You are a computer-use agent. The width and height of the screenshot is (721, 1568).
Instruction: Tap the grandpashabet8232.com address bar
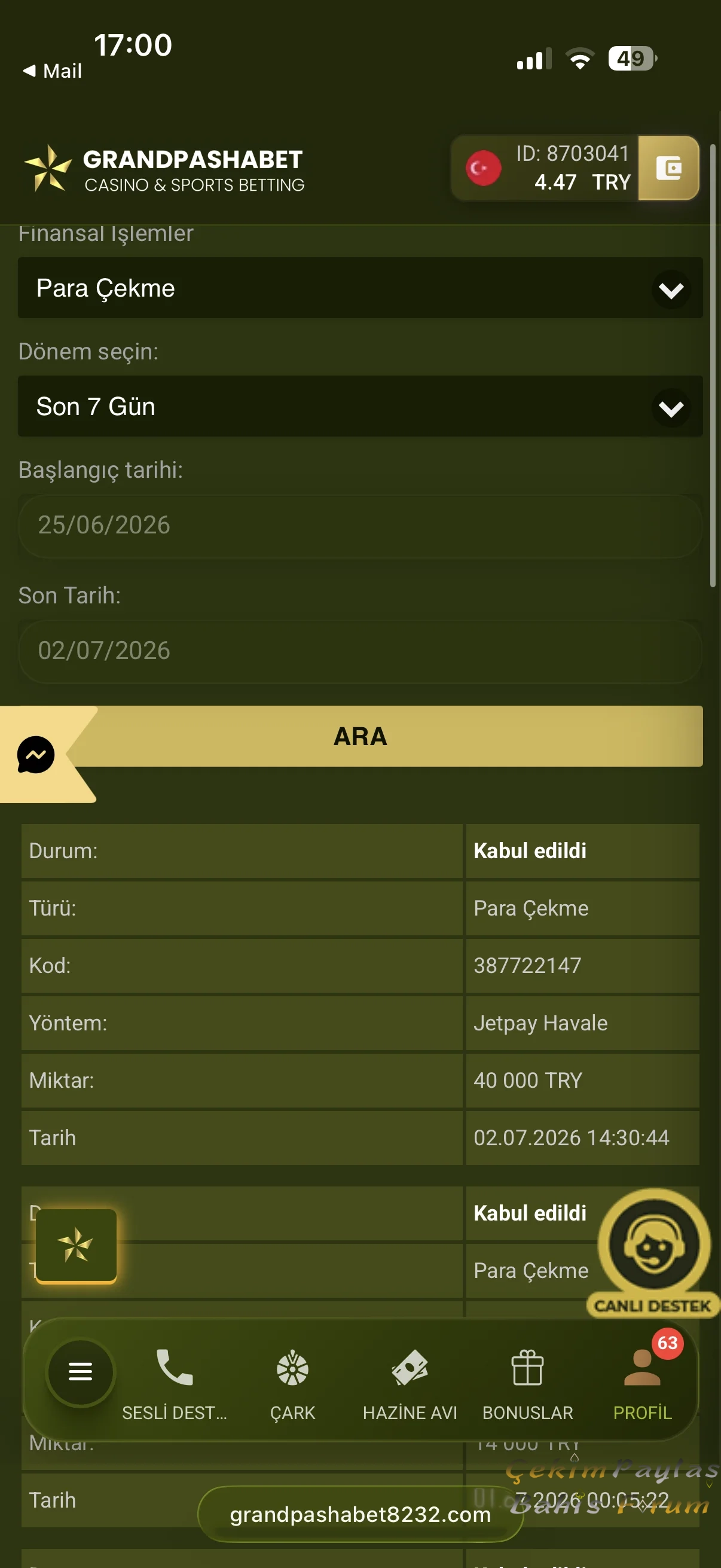coord(360,1514)
